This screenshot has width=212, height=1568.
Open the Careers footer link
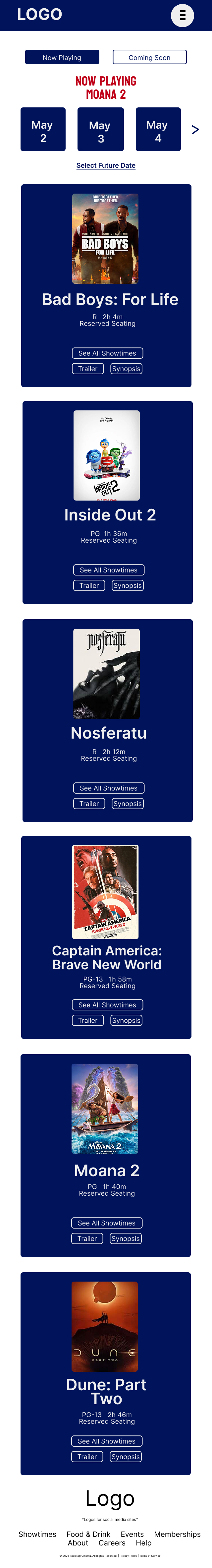[x=112, y=1543]
